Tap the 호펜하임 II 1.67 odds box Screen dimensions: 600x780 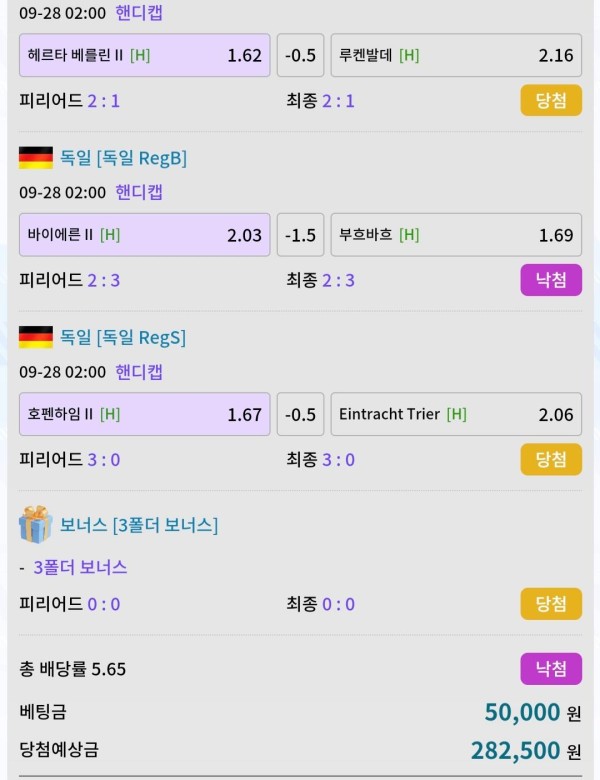(x=145, y=414)
